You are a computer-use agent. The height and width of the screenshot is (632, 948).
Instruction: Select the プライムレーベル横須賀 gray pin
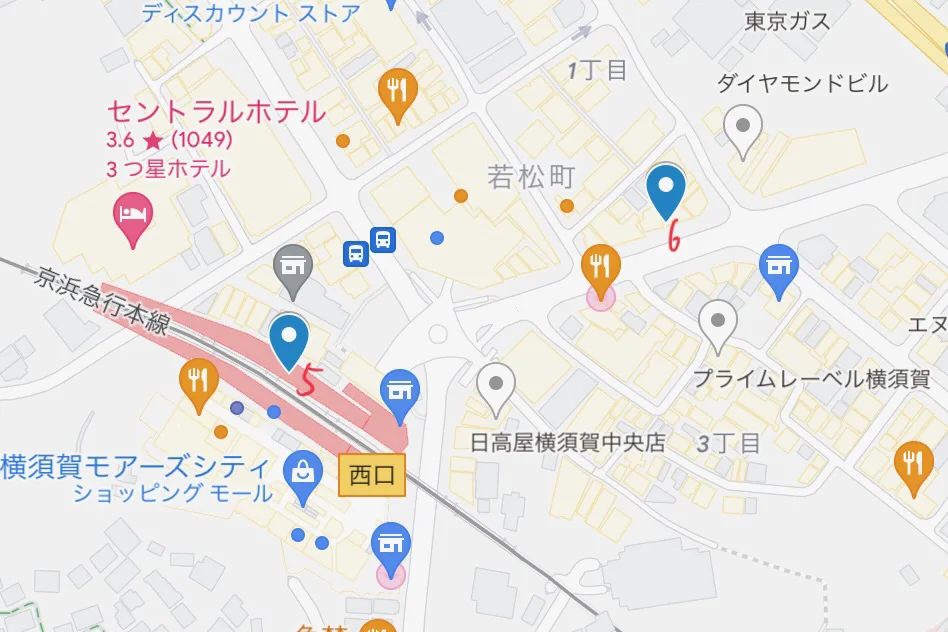[x=717, y=323]
